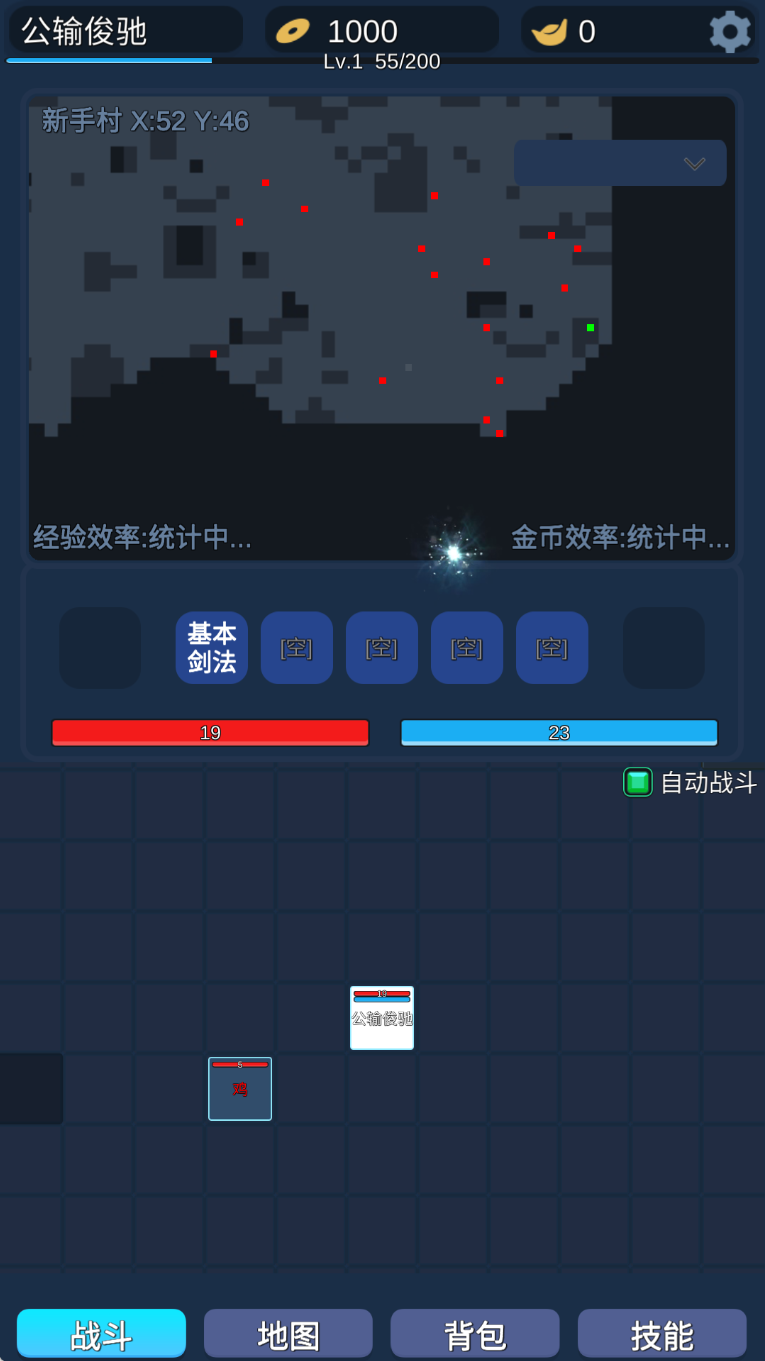Switch to the 地图 tab
The width and height of the screenshot is (765, 1361).
click(287, 1333)
